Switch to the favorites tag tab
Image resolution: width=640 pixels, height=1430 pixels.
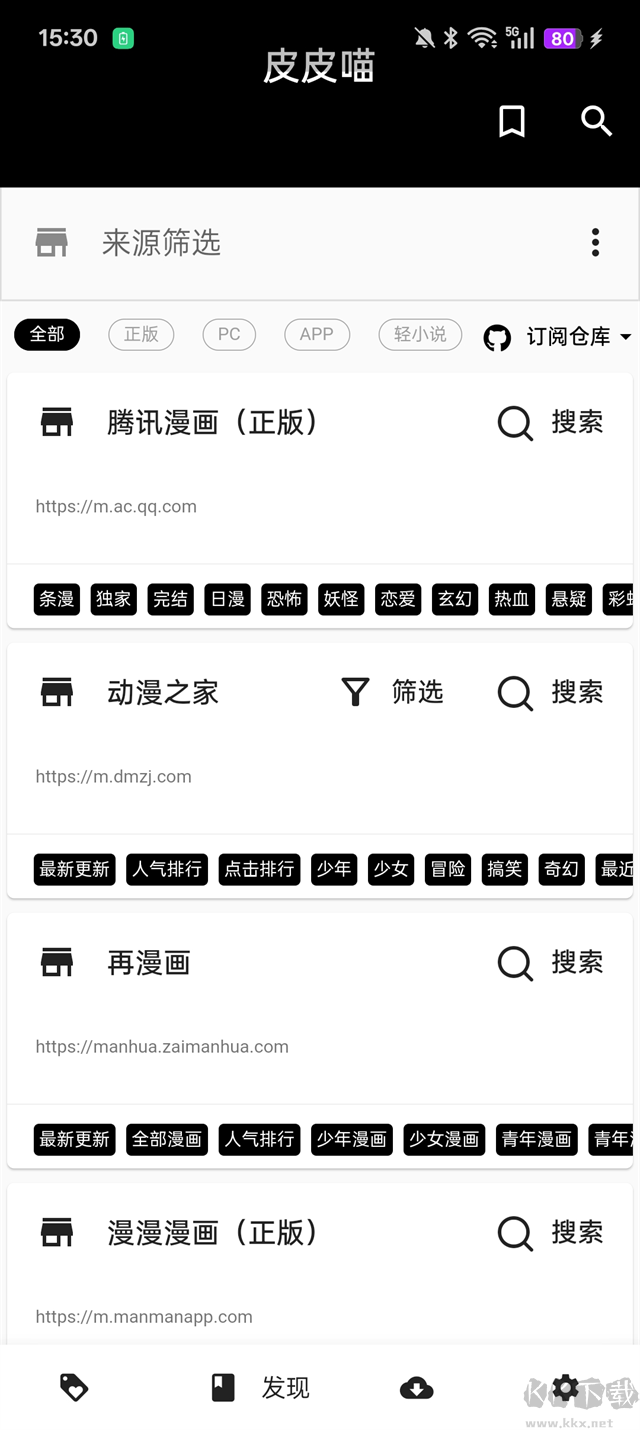coord(74,1387)
